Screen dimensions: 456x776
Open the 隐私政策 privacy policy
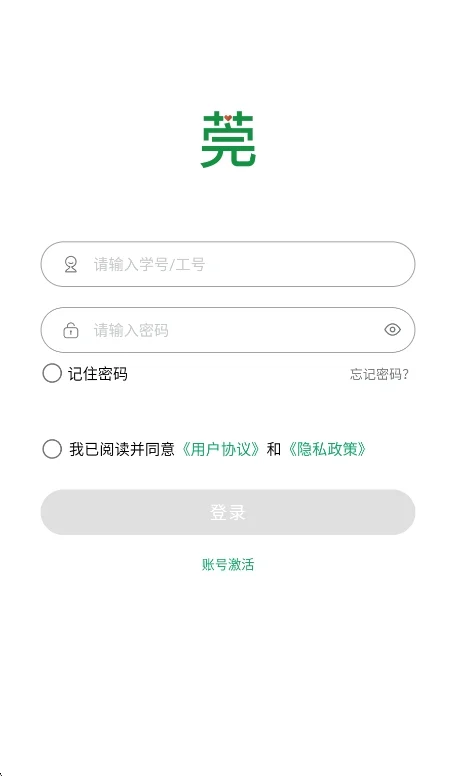click(327, 449)
